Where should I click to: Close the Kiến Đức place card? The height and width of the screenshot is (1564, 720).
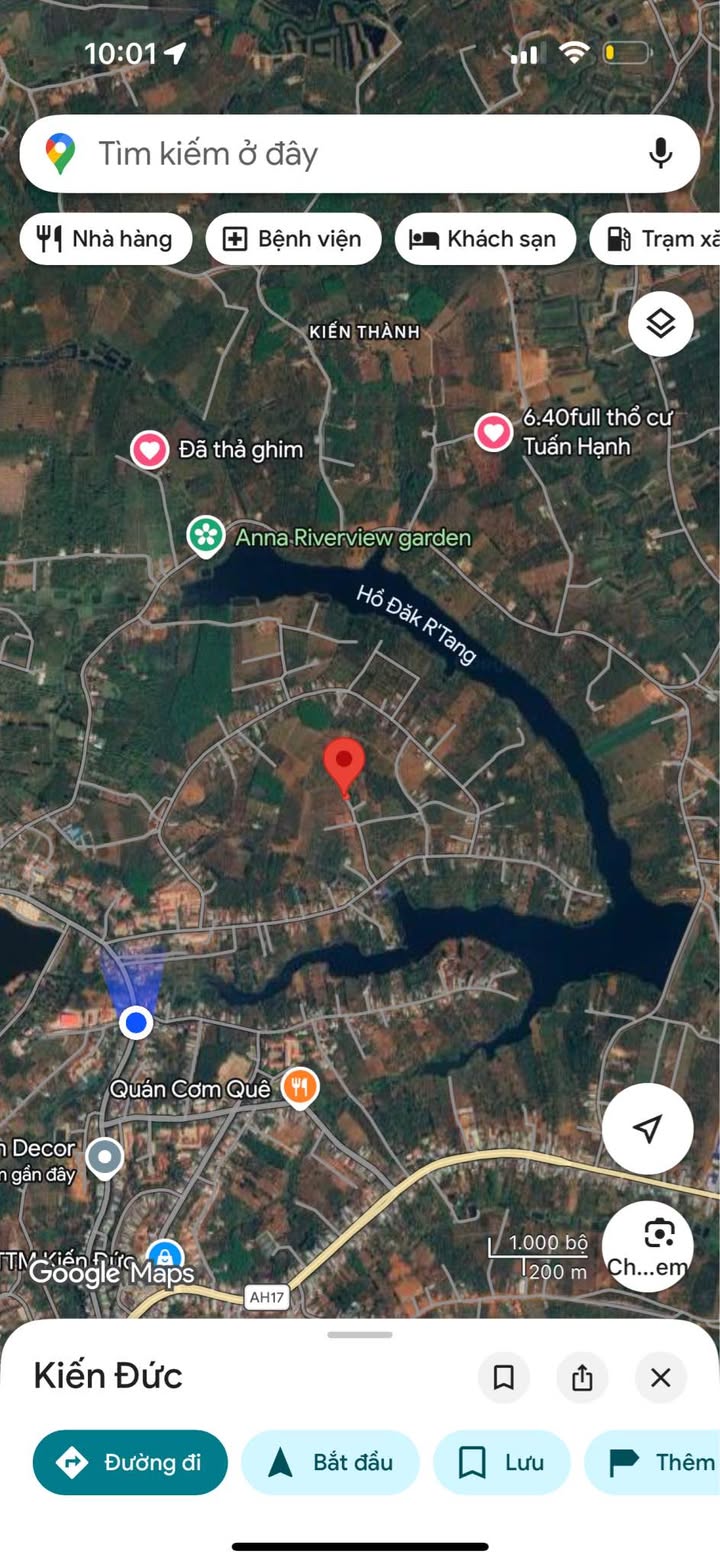pos(660,1378)
